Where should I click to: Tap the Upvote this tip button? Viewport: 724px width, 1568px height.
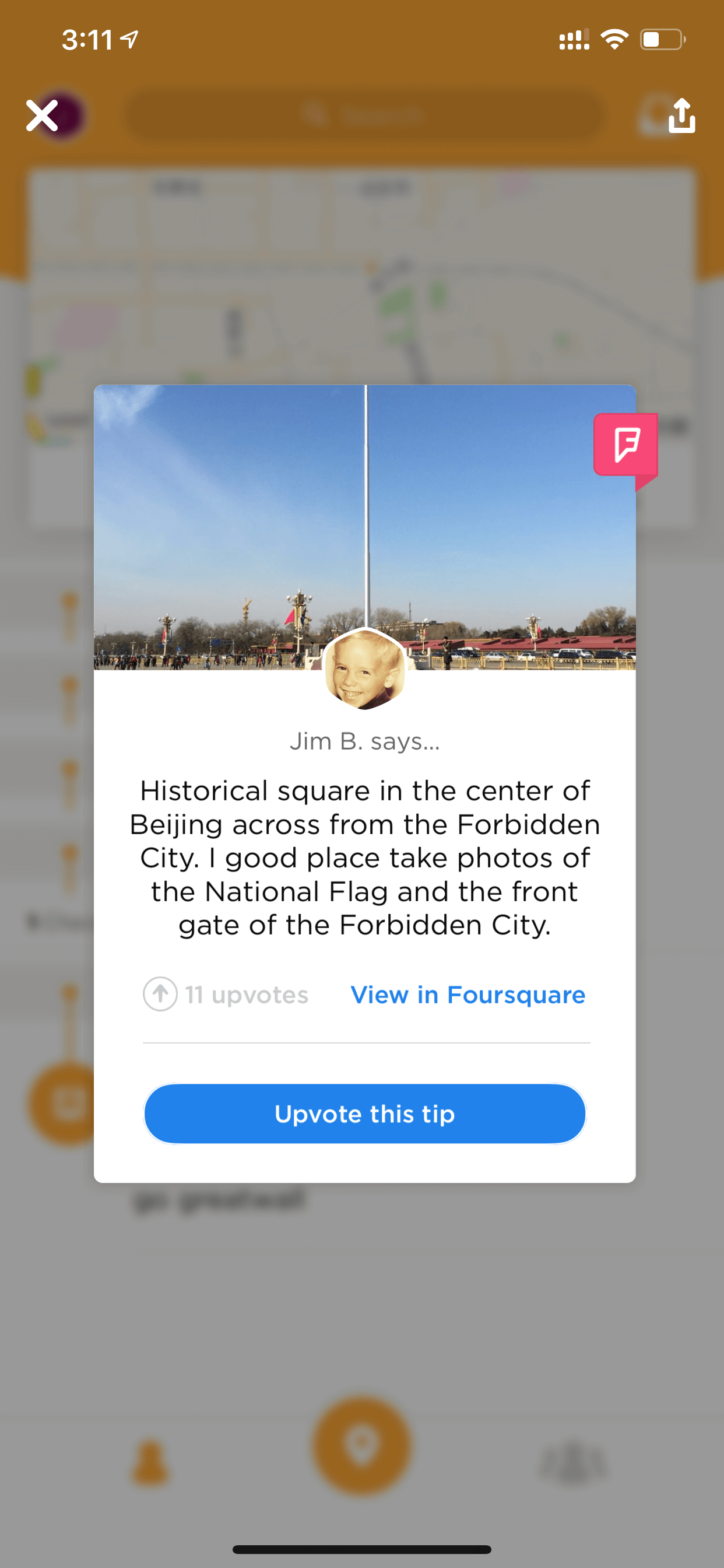click(x=364, y=1114)
